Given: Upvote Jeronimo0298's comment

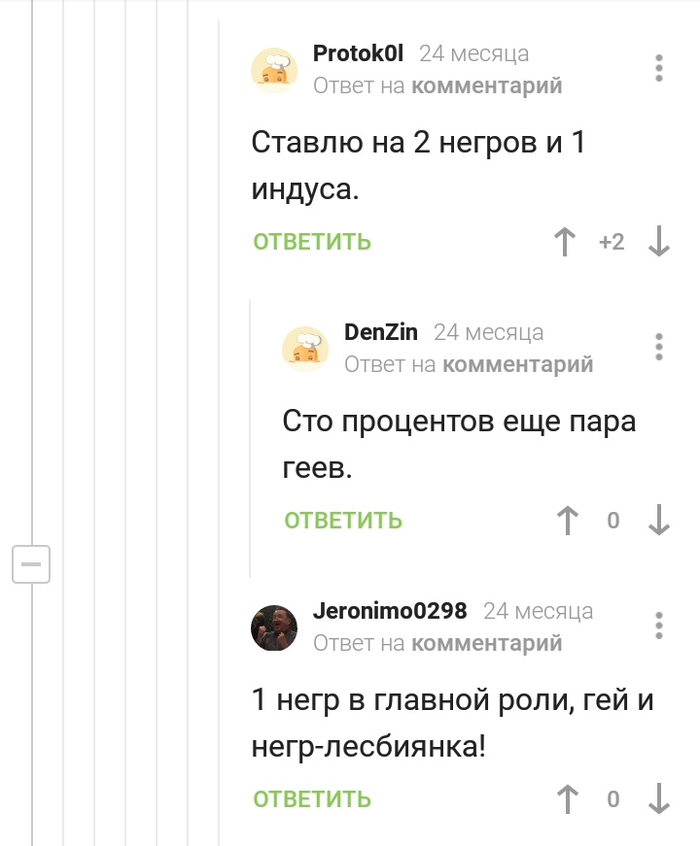Looking at the screenshot, I should [x=567, y=799].
